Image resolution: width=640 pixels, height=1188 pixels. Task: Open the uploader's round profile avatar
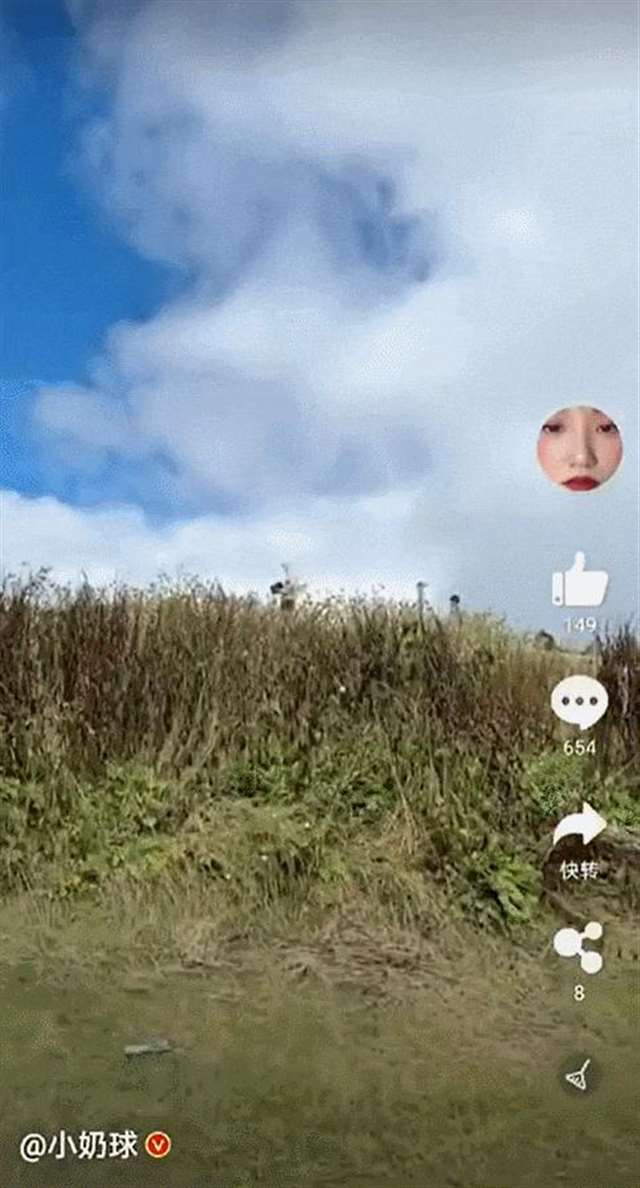(579, 448)
